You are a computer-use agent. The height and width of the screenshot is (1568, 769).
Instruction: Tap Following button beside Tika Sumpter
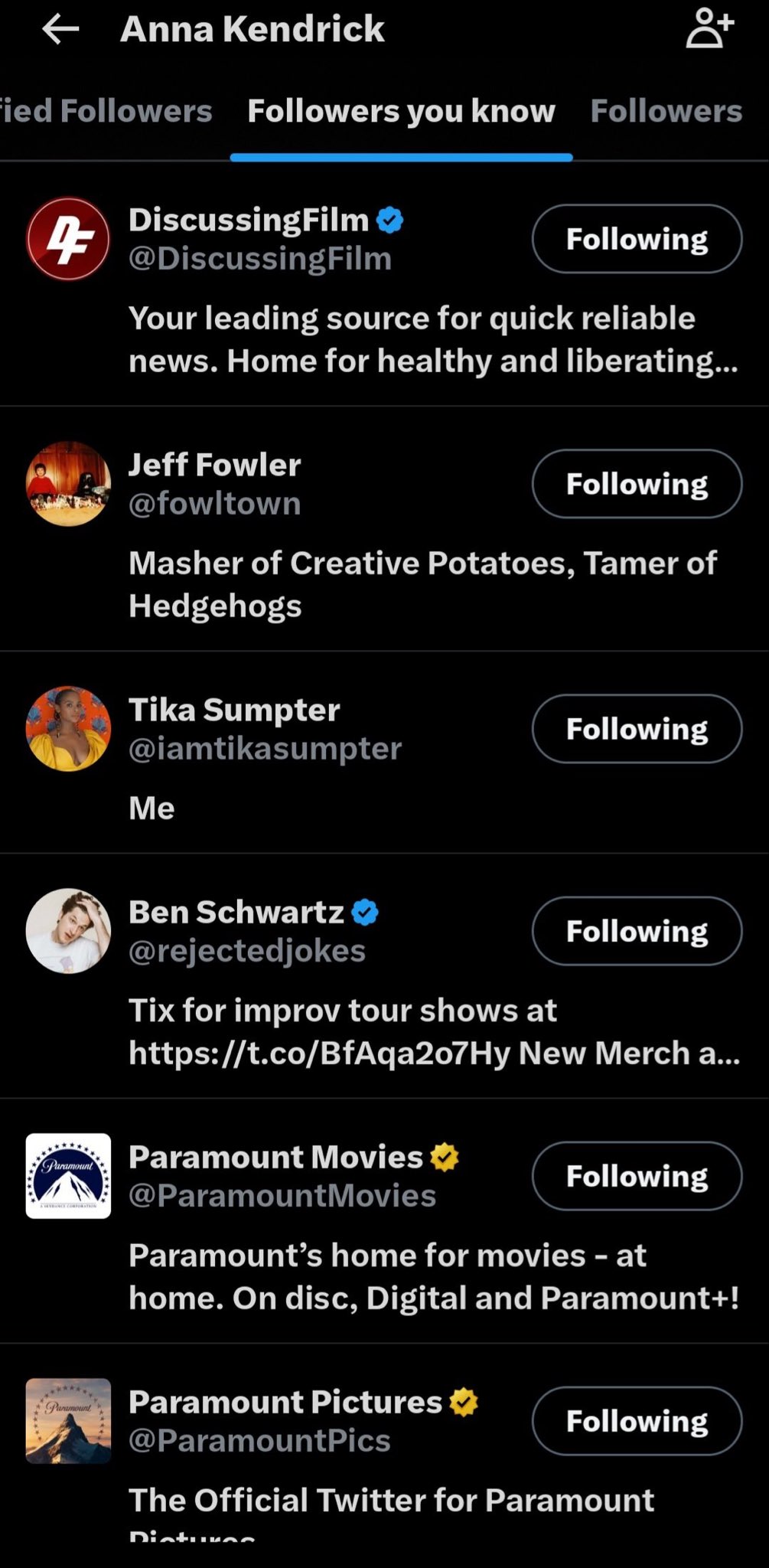click(x=637, y=729)
